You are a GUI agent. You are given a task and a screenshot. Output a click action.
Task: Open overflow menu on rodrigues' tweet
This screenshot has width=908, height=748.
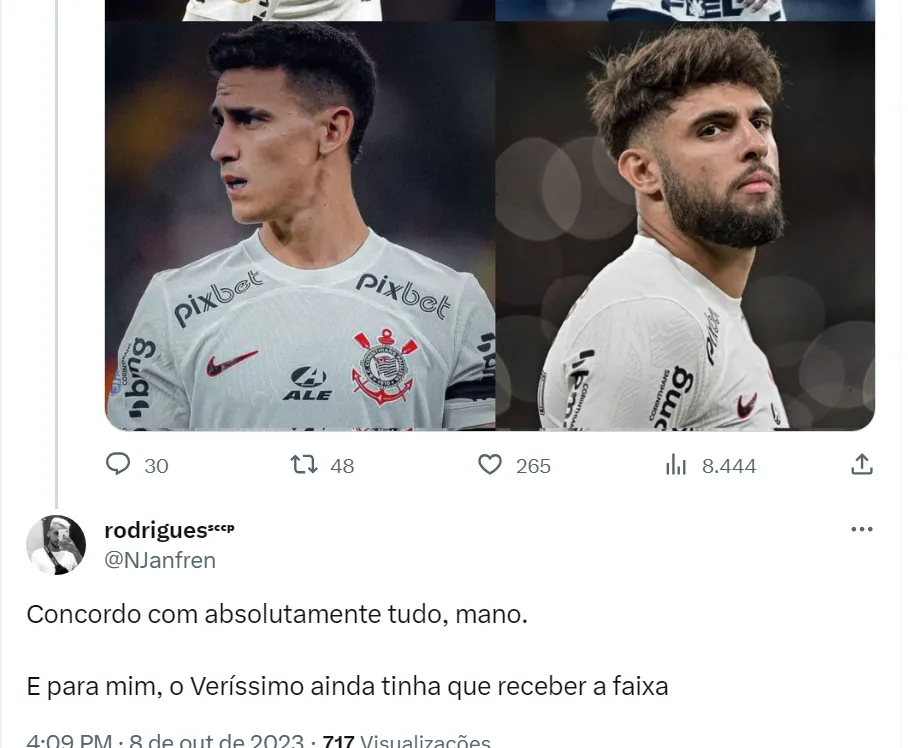(861, 529)
